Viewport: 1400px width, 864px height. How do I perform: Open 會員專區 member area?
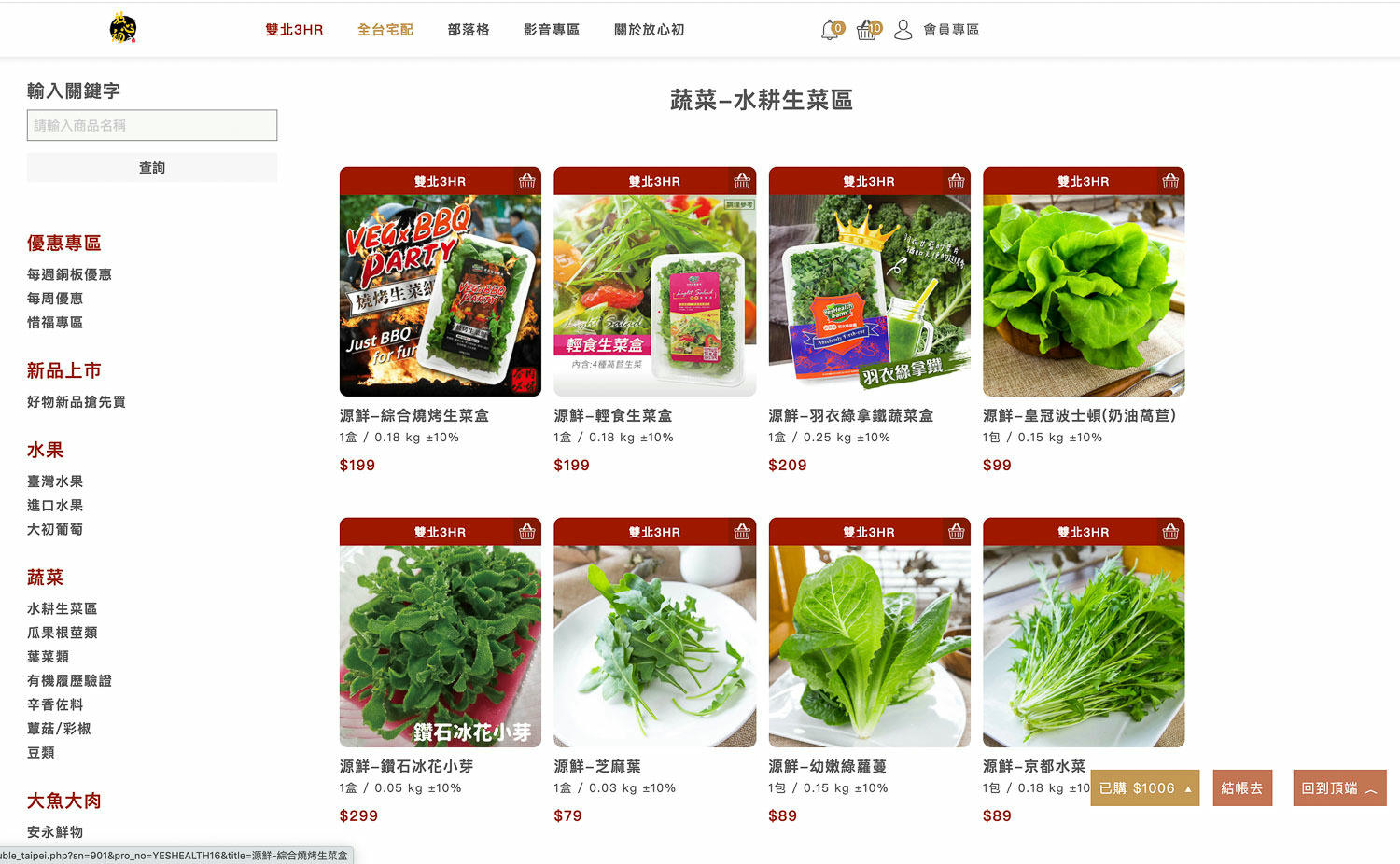950,30
